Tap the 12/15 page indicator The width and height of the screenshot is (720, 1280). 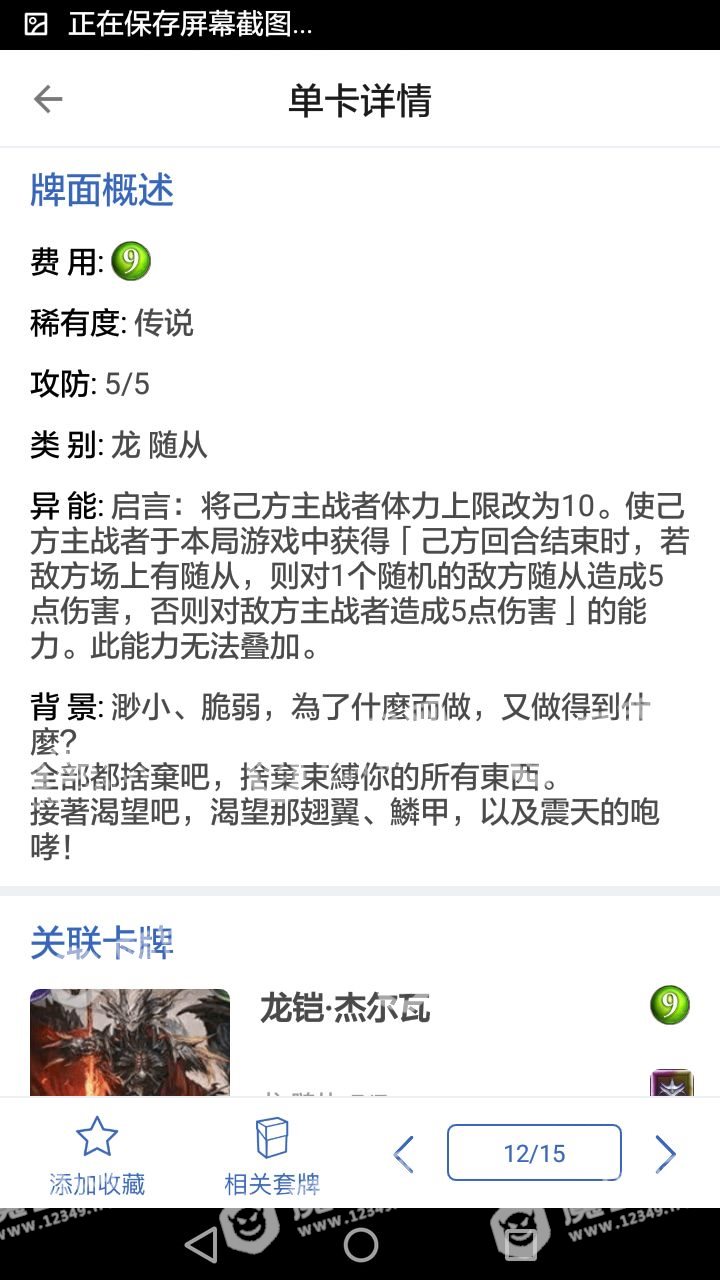[x=534, y=1153]
